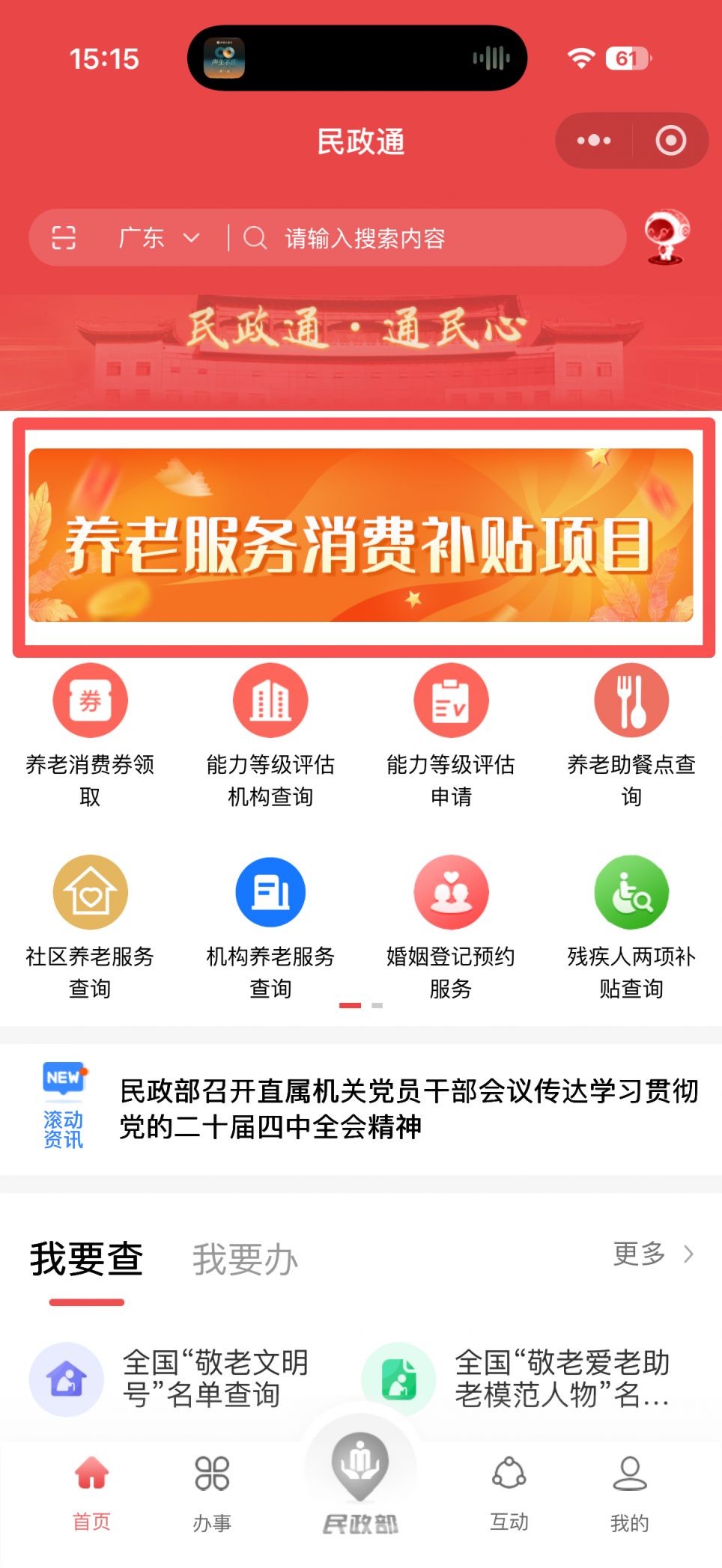
Task: Open 机构养老服务查询
Action: point(270,925)
